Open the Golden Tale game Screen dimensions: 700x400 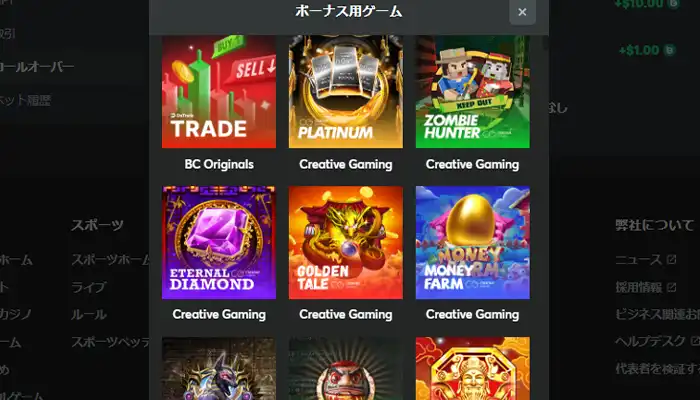coord(346,242)
